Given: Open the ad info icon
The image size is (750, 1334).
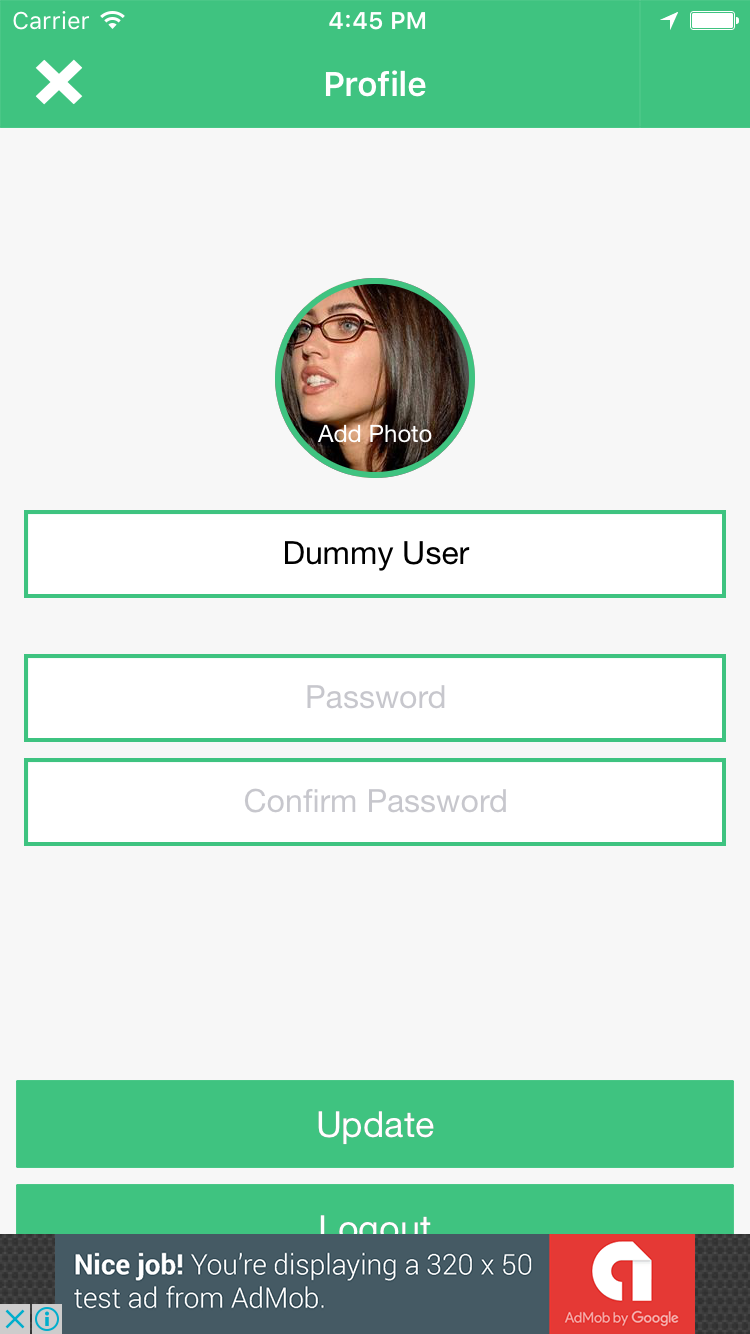Looking at the screenshot, I should 47,1319.
